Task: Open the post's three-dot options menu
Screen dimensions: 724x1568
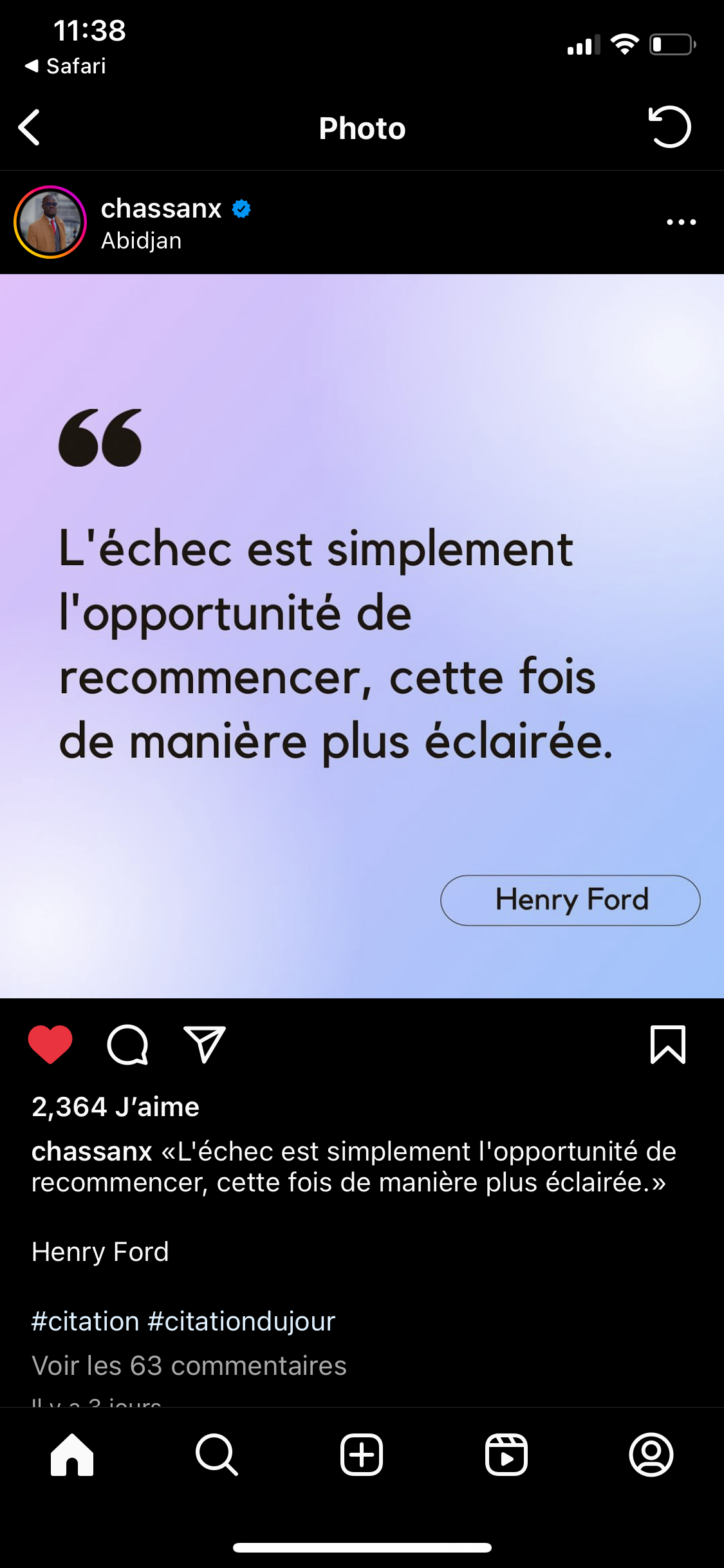Action: 682,222
